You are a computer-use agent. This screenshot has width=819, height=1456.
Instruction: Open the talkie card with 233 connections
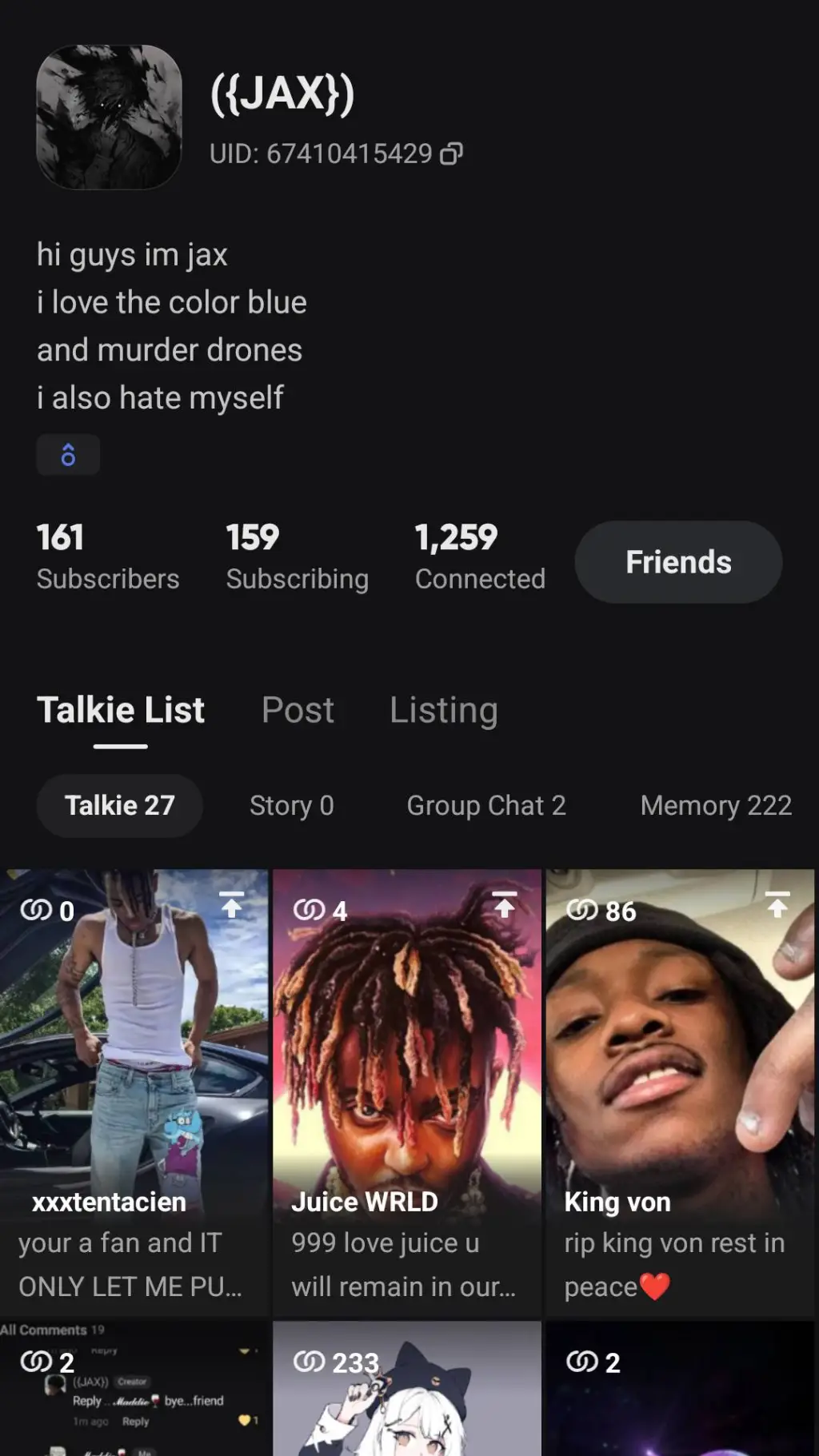(406, 1391)
